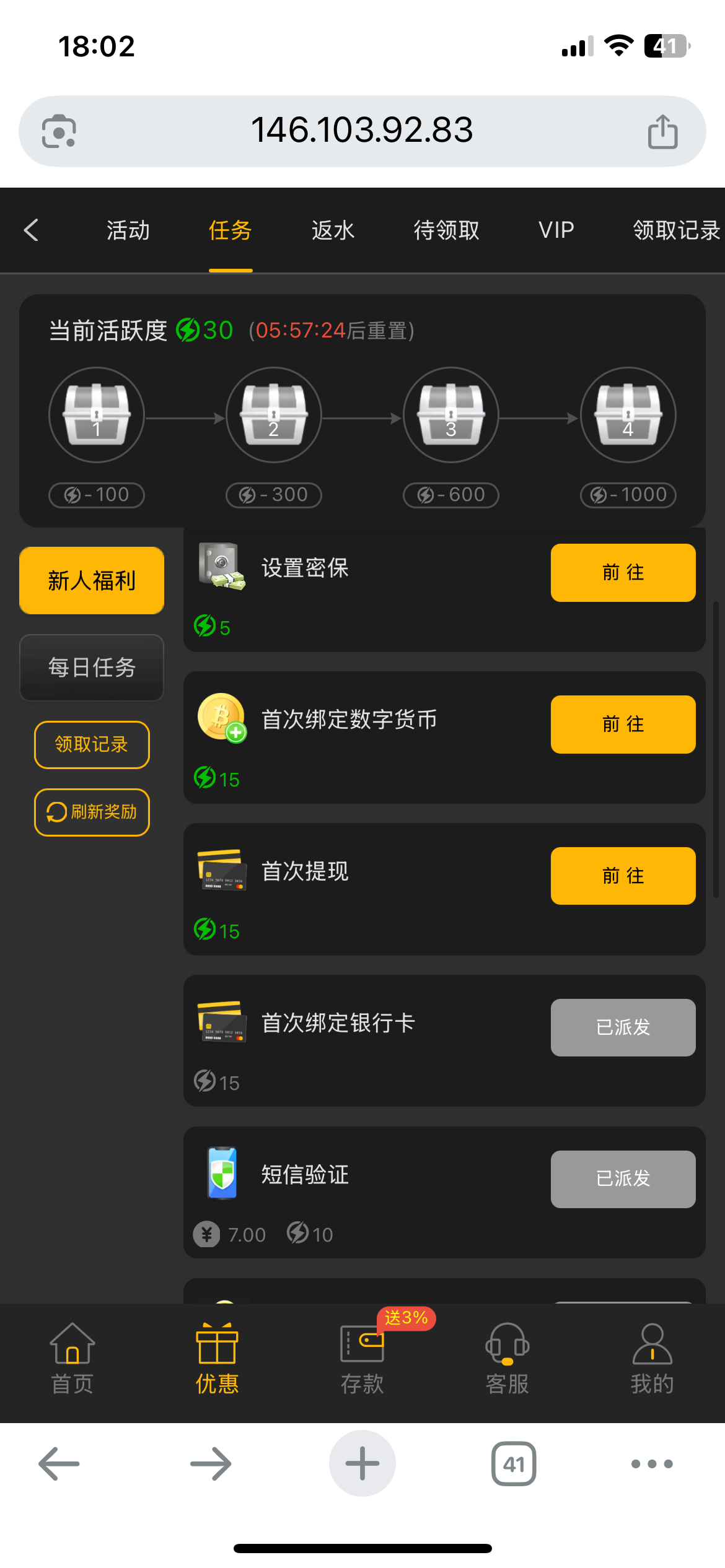
Task: Select the 新人福利 category
Action: 92,580
